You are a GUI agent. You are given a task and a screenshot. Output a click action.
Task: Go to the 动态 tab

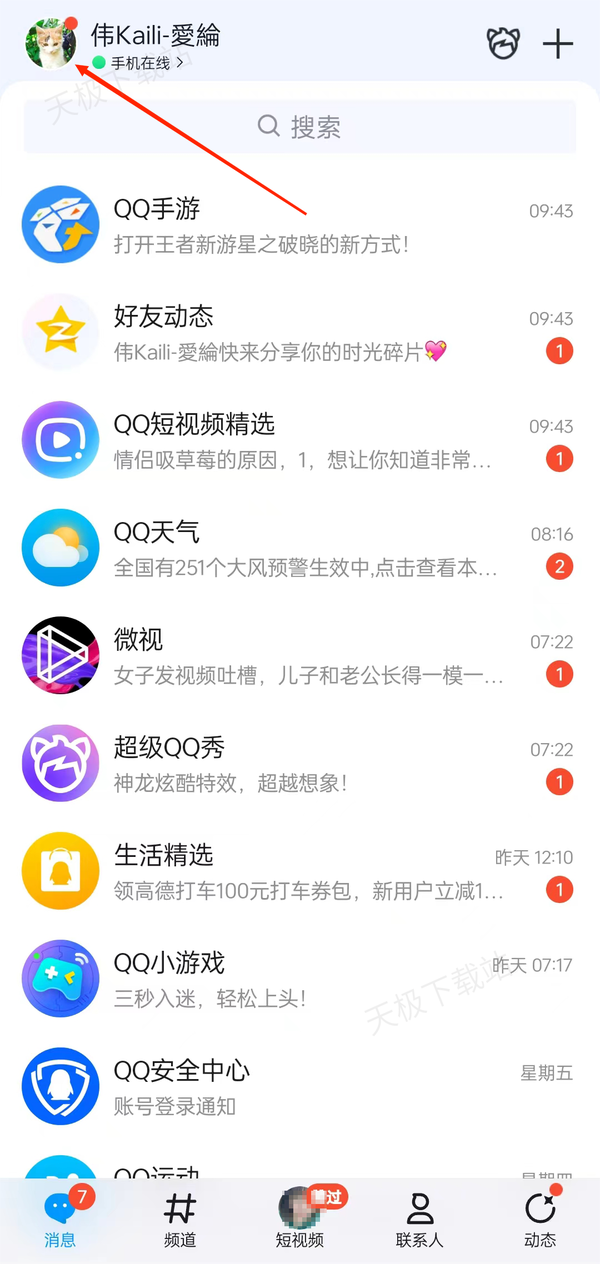pos(540,1218)
